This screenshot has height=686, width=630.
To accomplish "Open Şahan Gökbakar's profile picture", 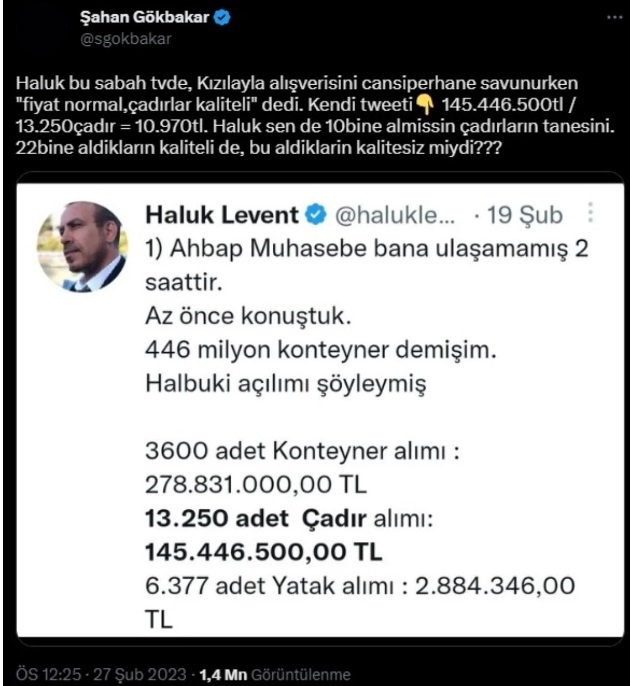I will tap(40, 28).
